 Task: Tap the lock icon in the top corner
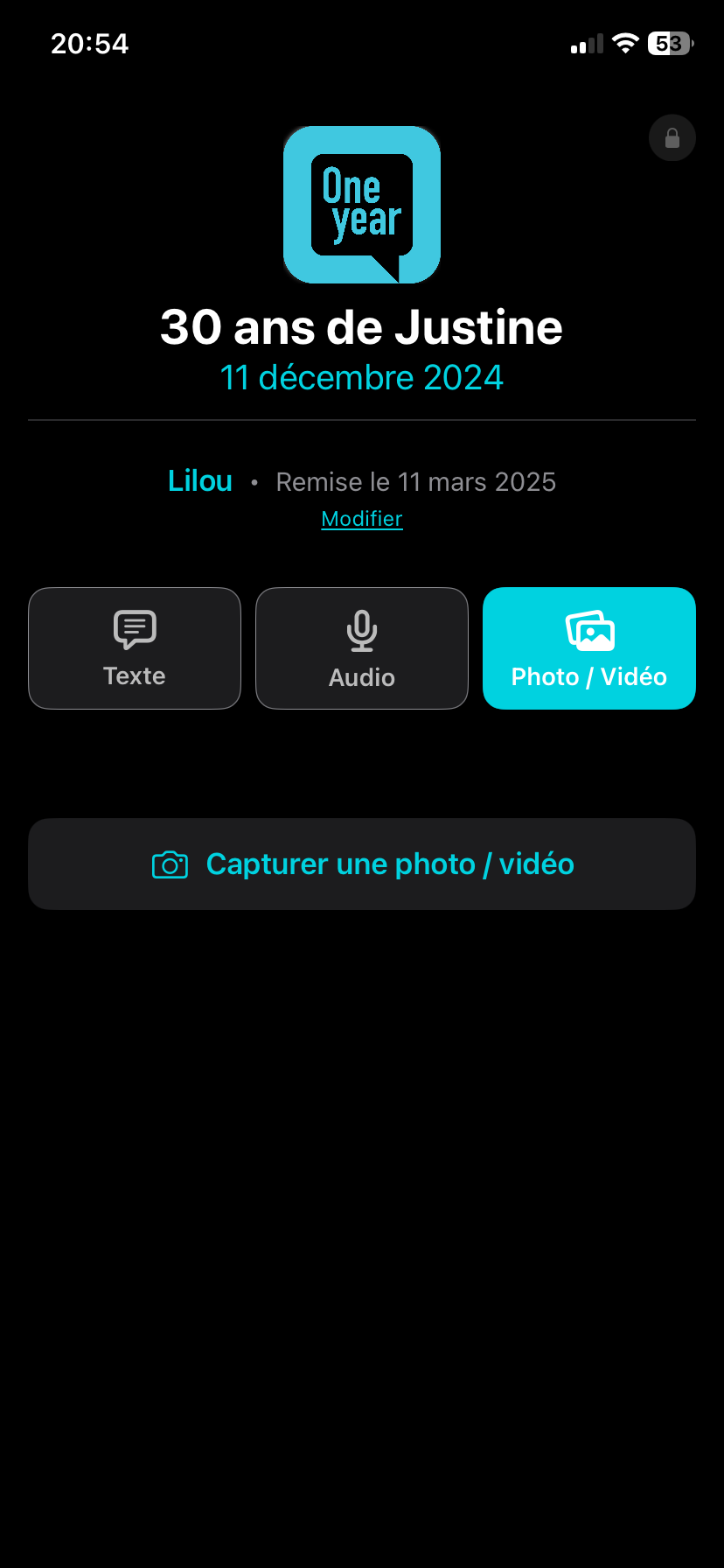pos(672,137)
